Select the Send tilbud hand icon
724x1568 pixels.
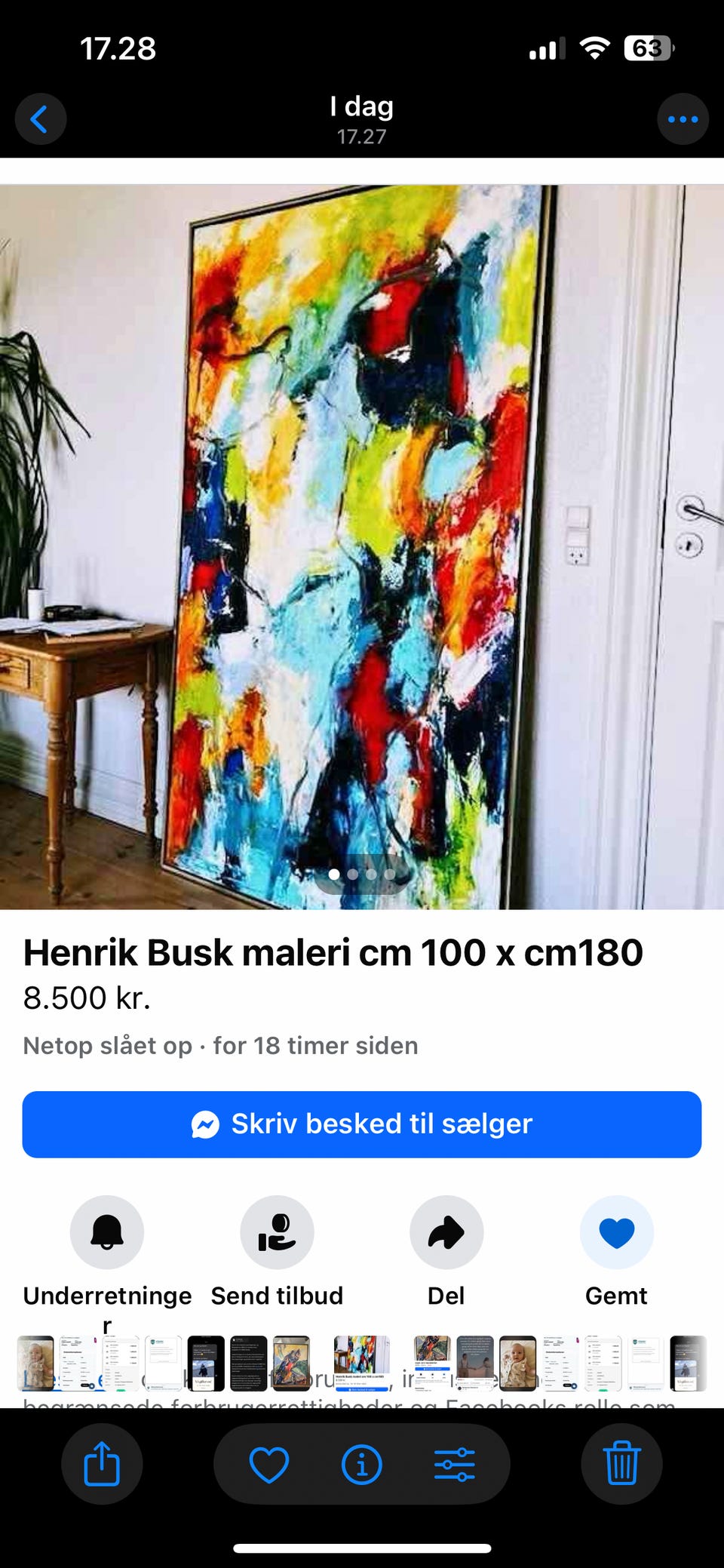point(276,1231)
